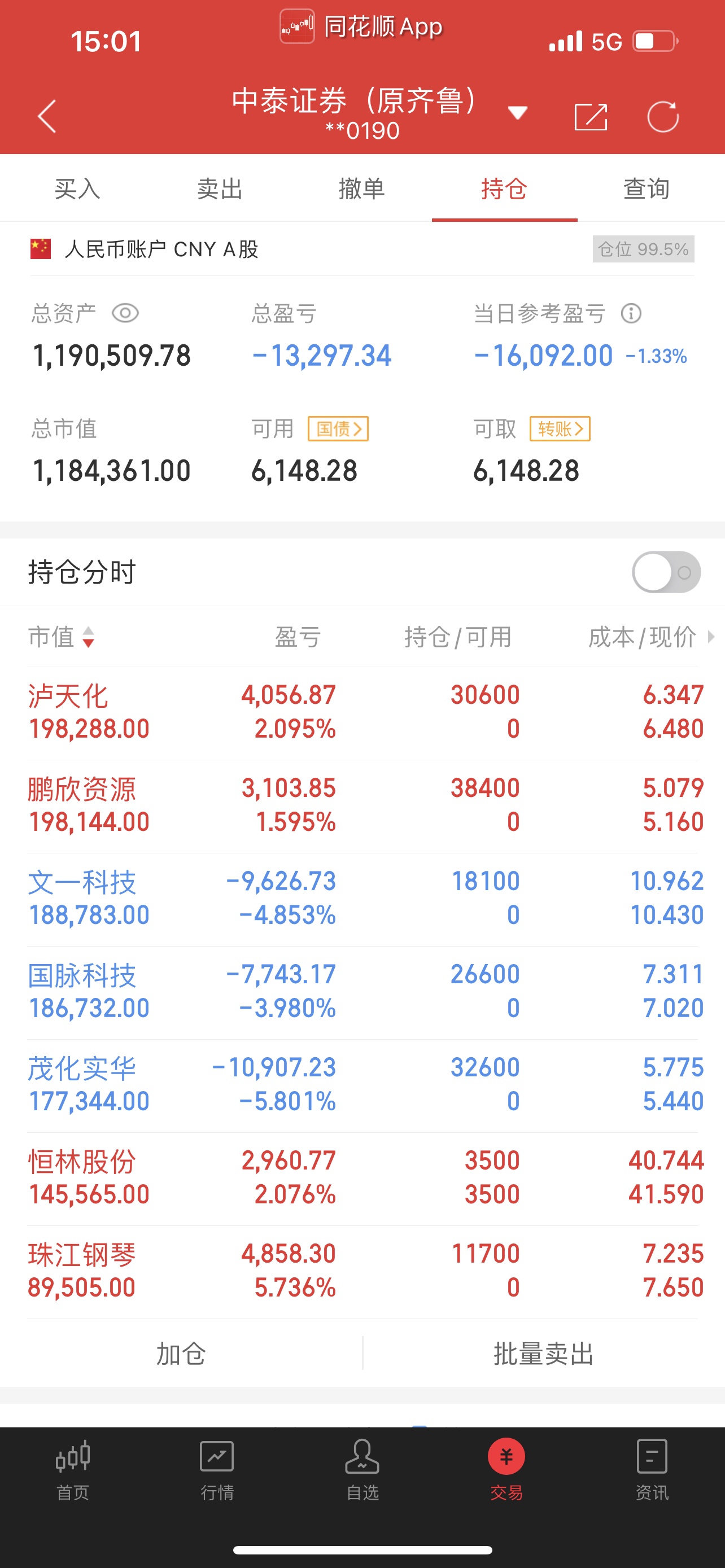Expand the 中泰证券 account dropdown
Screen dimensions: 725x1568
coord(517,113)
